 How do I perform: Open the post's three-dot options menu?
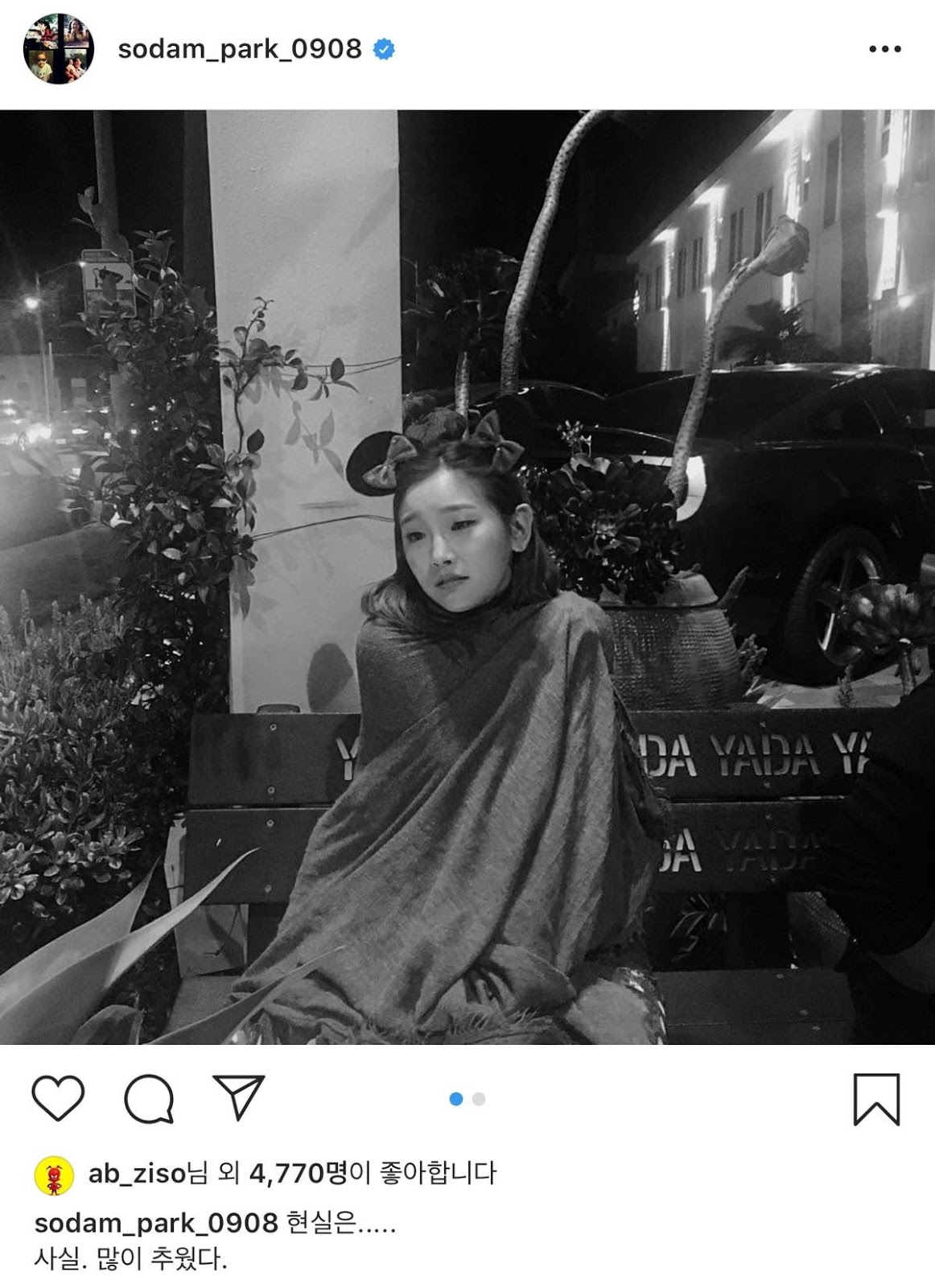[x=884, y=49]
